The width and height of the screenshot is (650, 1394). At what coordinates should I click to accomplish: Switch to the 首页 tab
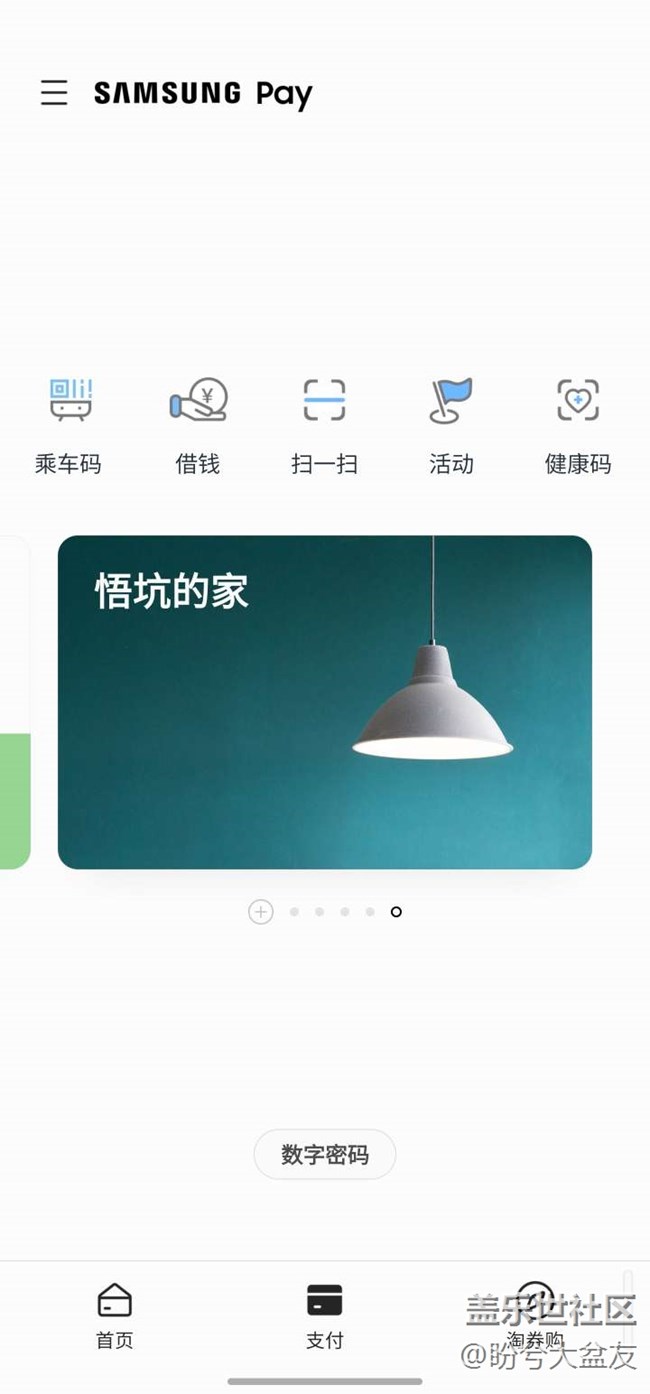114,1316
